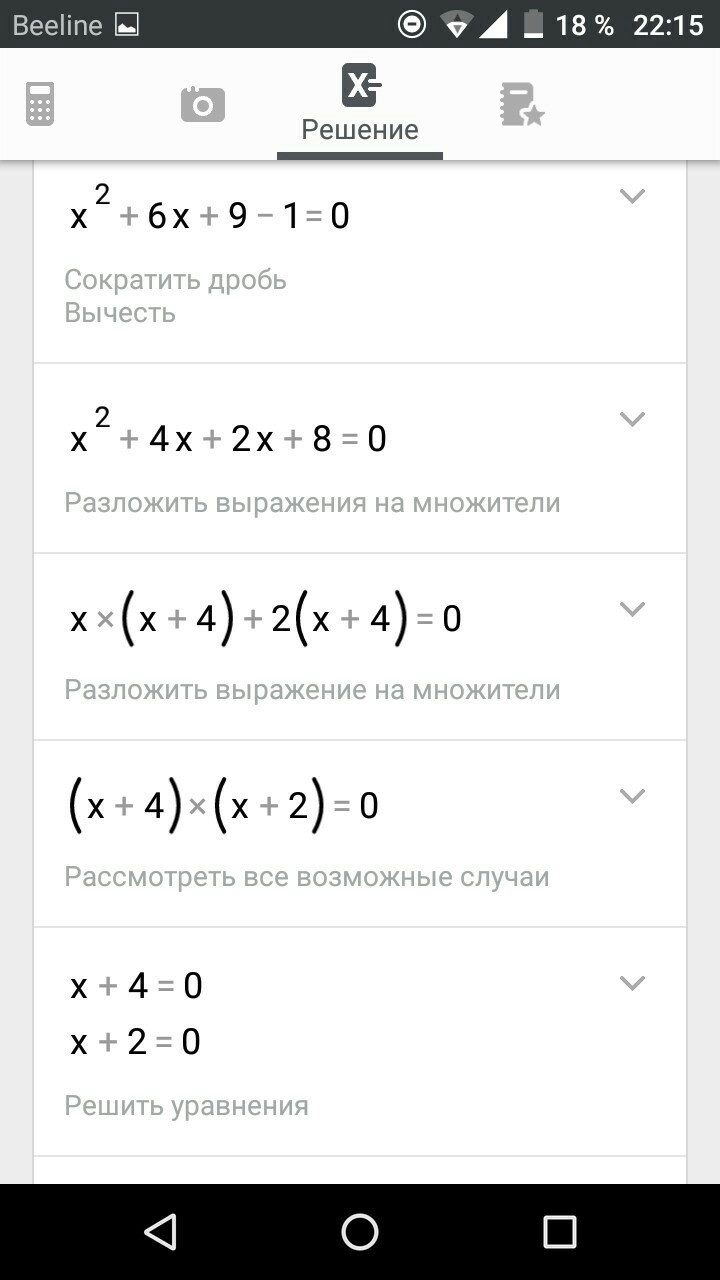Go to the home screen
This screenshot has height=1280, width=720.
360,1232
